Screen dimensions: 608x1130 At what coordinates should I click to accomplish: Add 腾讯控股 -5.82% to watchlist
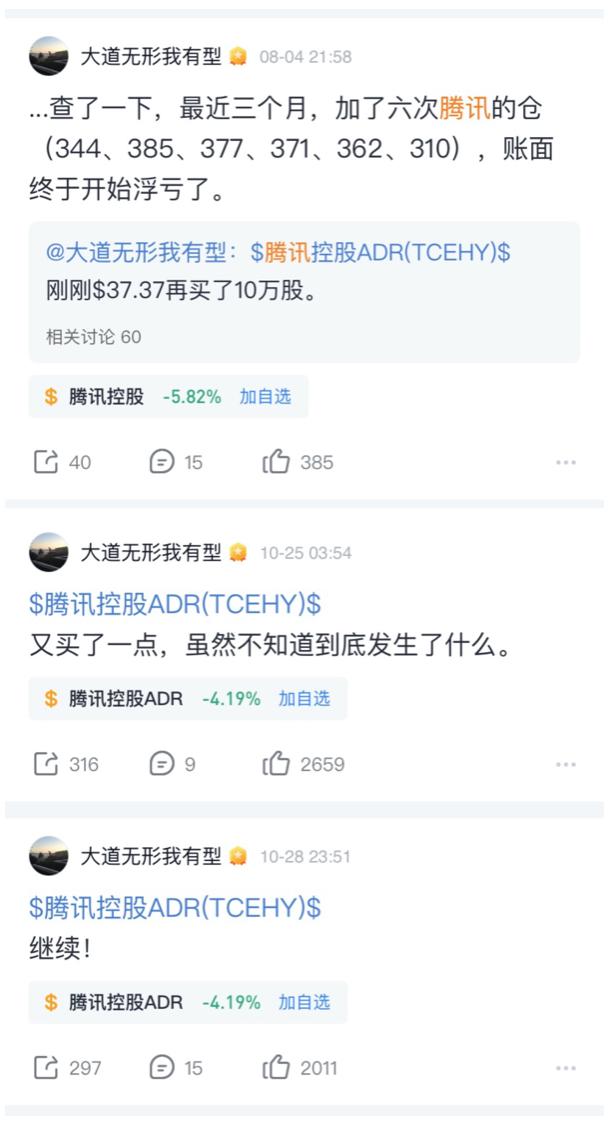click(265, 397)
